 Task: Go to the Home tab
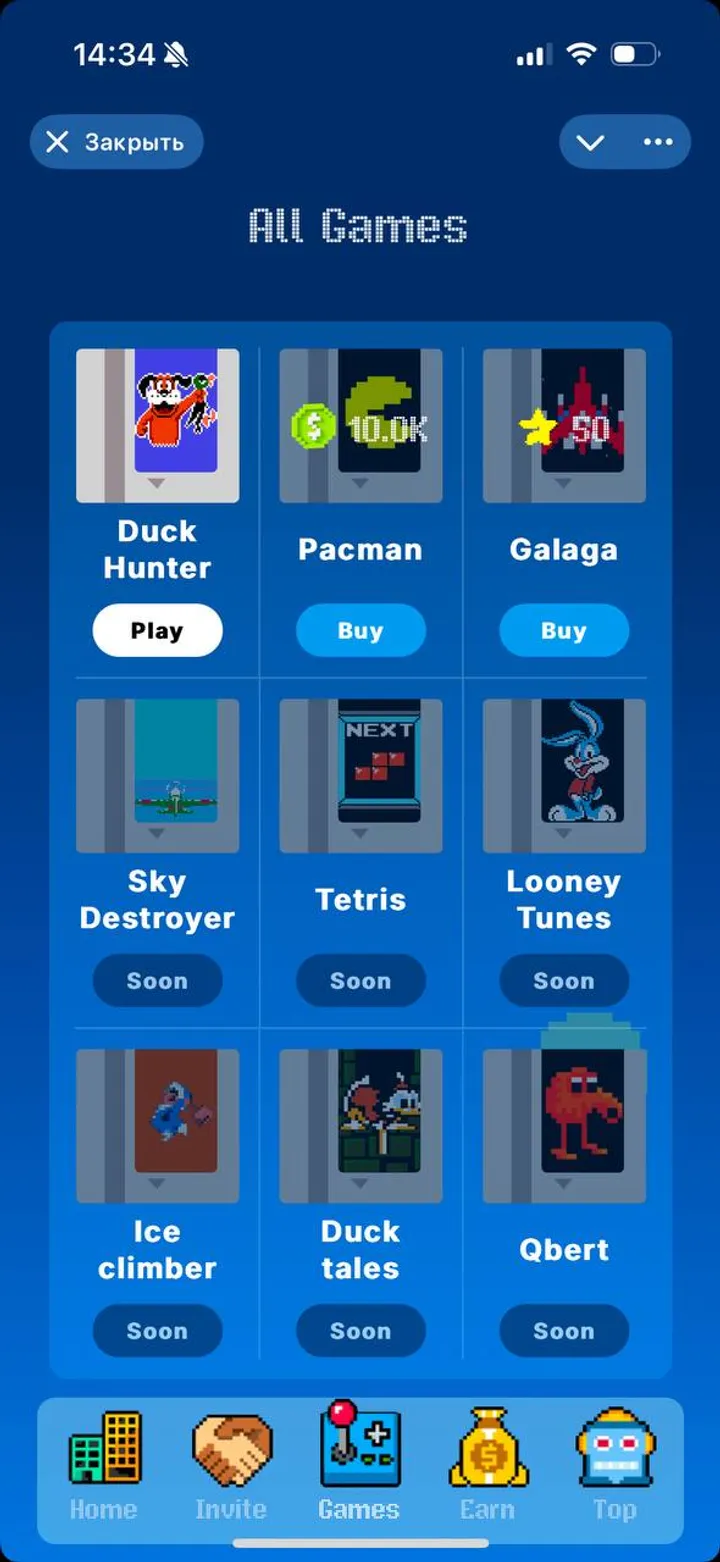pos(104,1467)
